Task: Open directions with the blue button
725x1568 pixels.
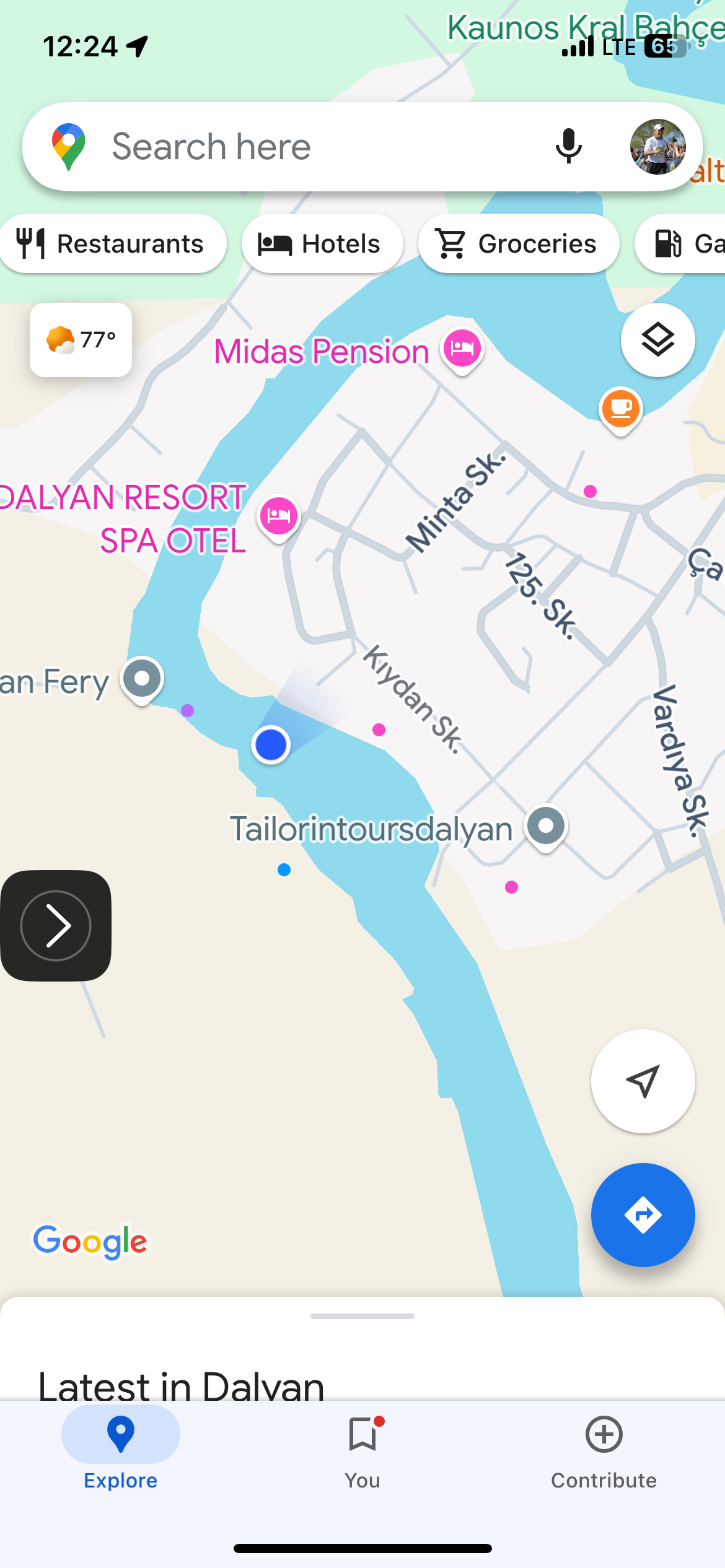Action: [x=643, y=1215]
